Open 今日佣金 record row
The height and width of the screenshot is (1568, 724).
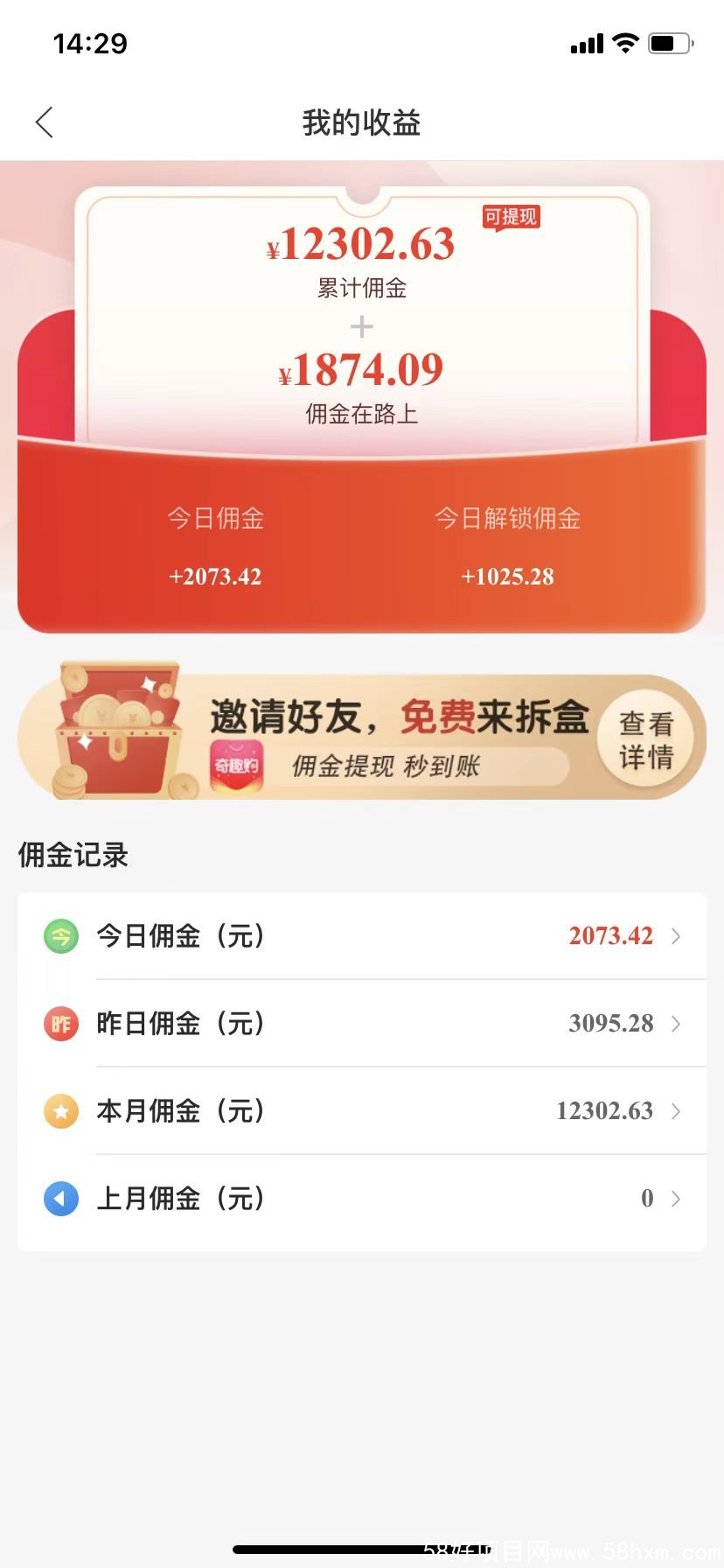(362, 936)
